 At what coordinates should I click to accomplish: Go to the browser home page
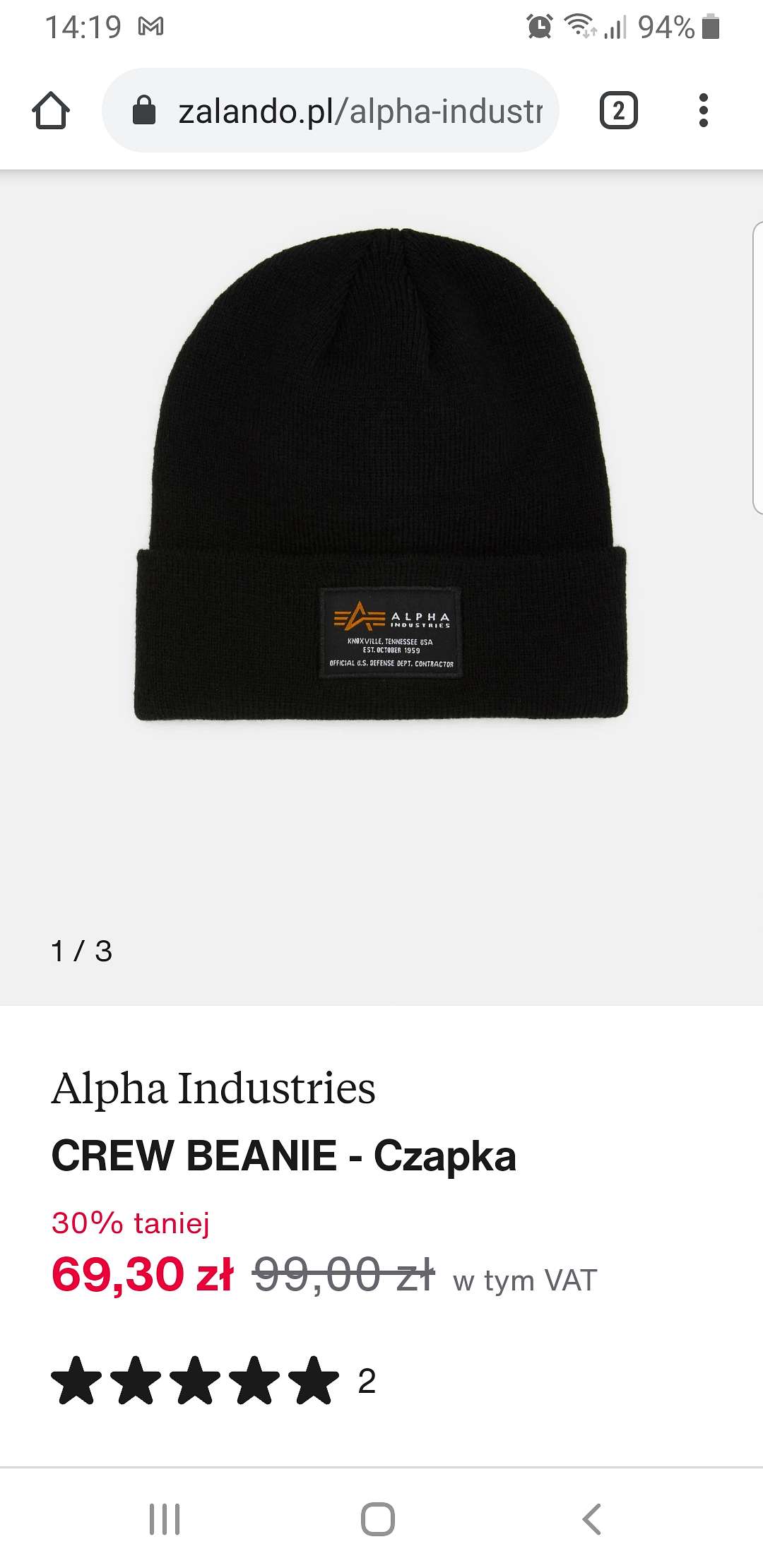click(x=51, y=111)
